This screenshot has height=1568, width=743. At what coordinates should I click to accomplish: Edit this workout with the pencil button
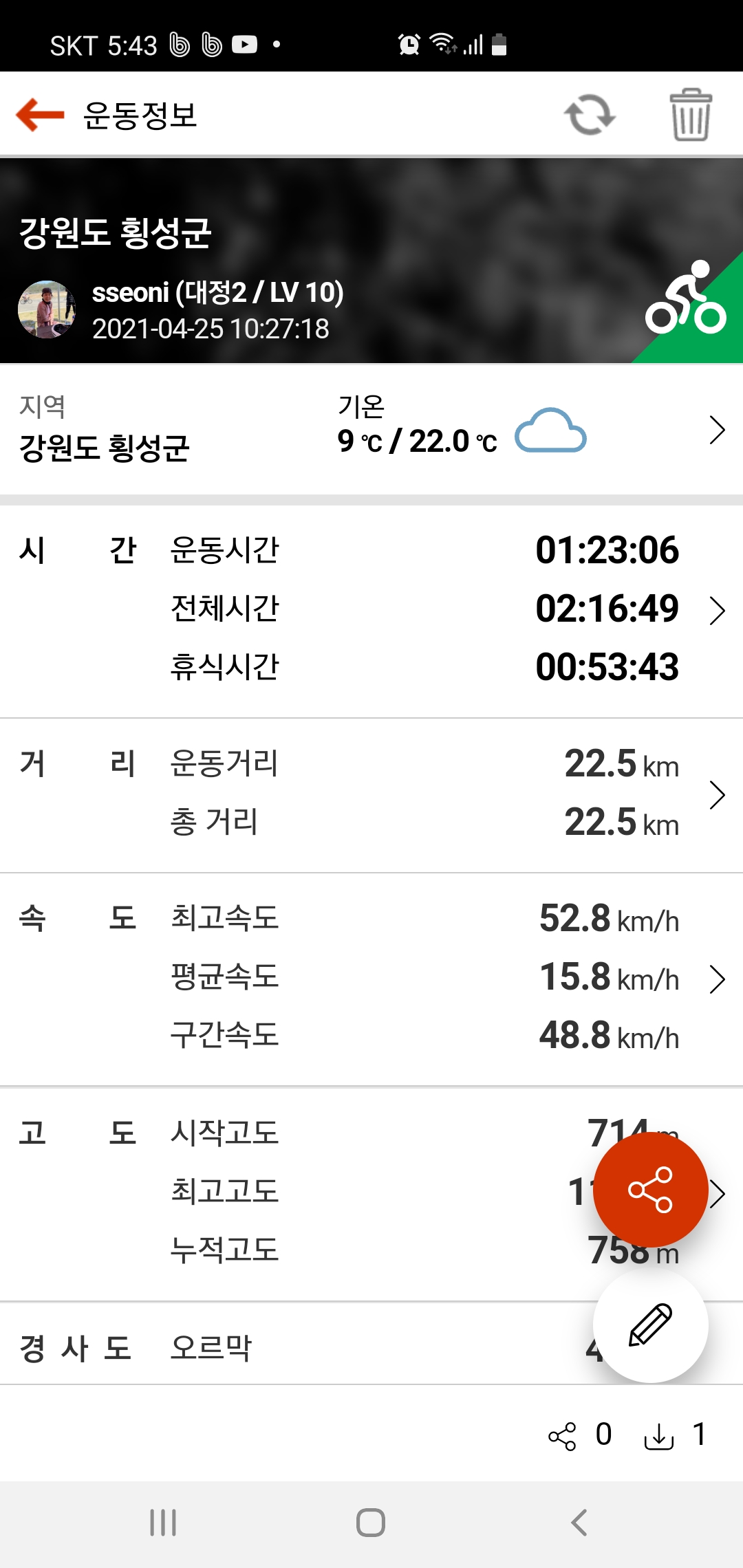tap(650, 1325)
